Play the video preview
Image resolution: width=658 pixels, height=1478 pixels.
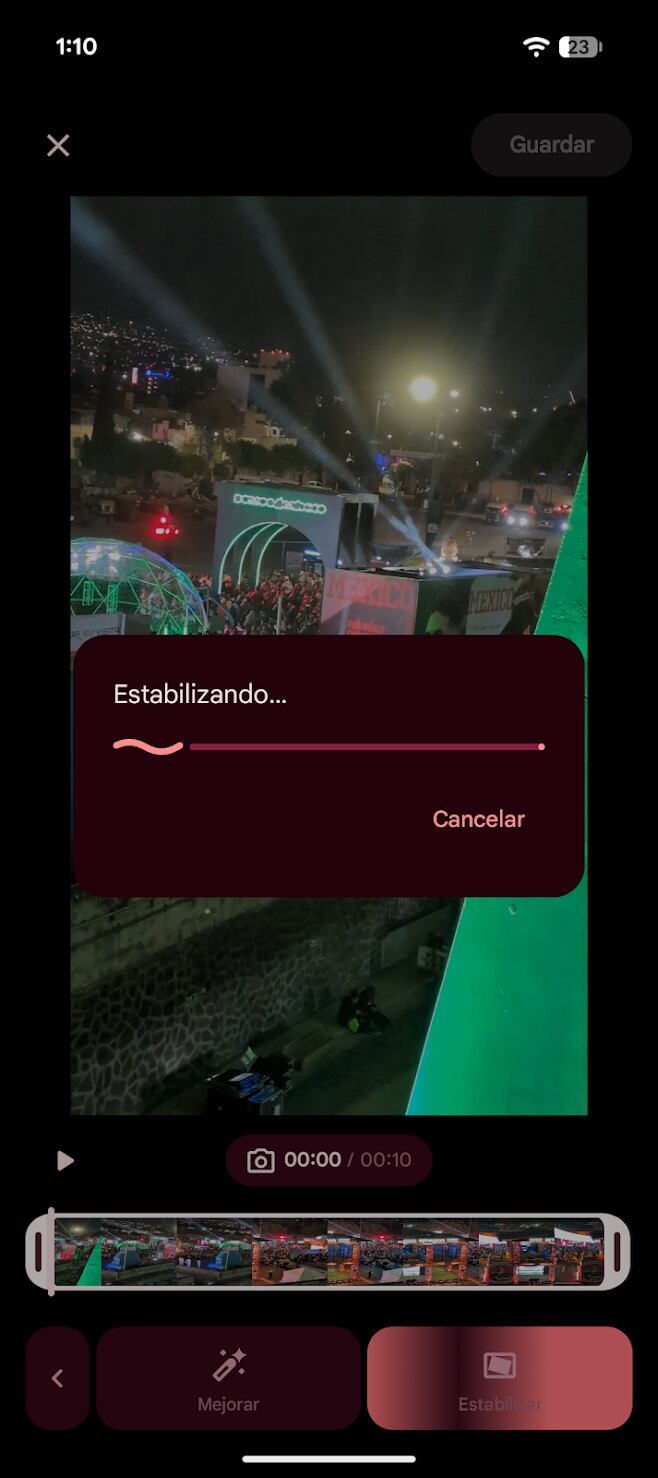pyautogui.click(x=65, y=1161)
